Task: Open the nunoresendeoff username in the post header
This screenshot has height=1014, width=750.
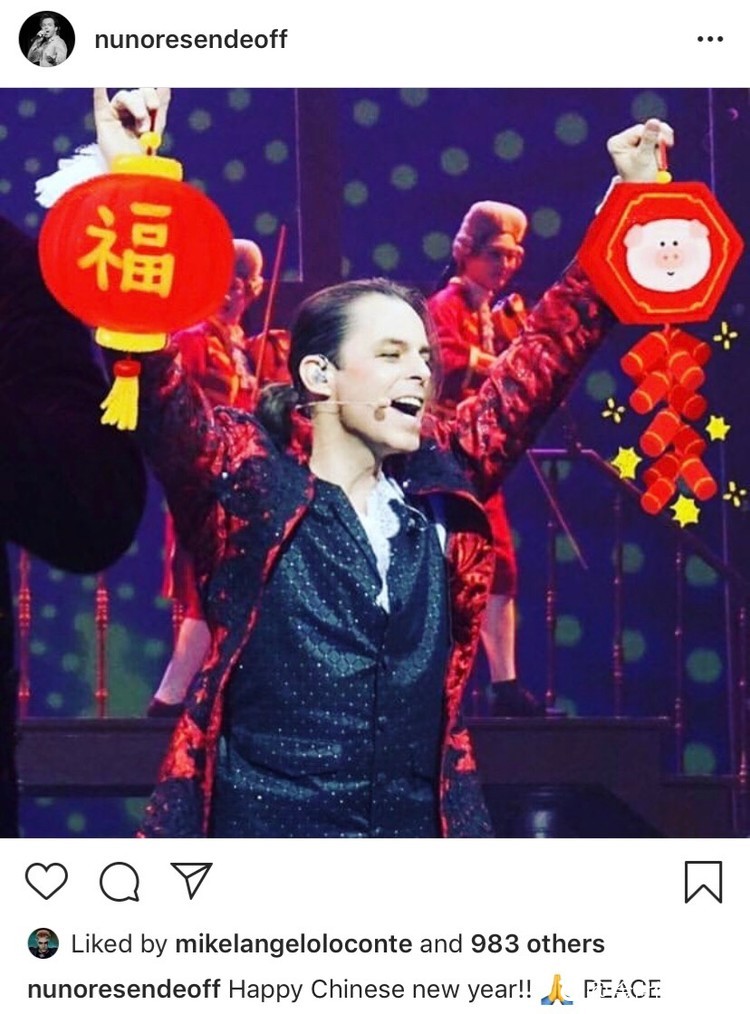Action: (190, 39)
